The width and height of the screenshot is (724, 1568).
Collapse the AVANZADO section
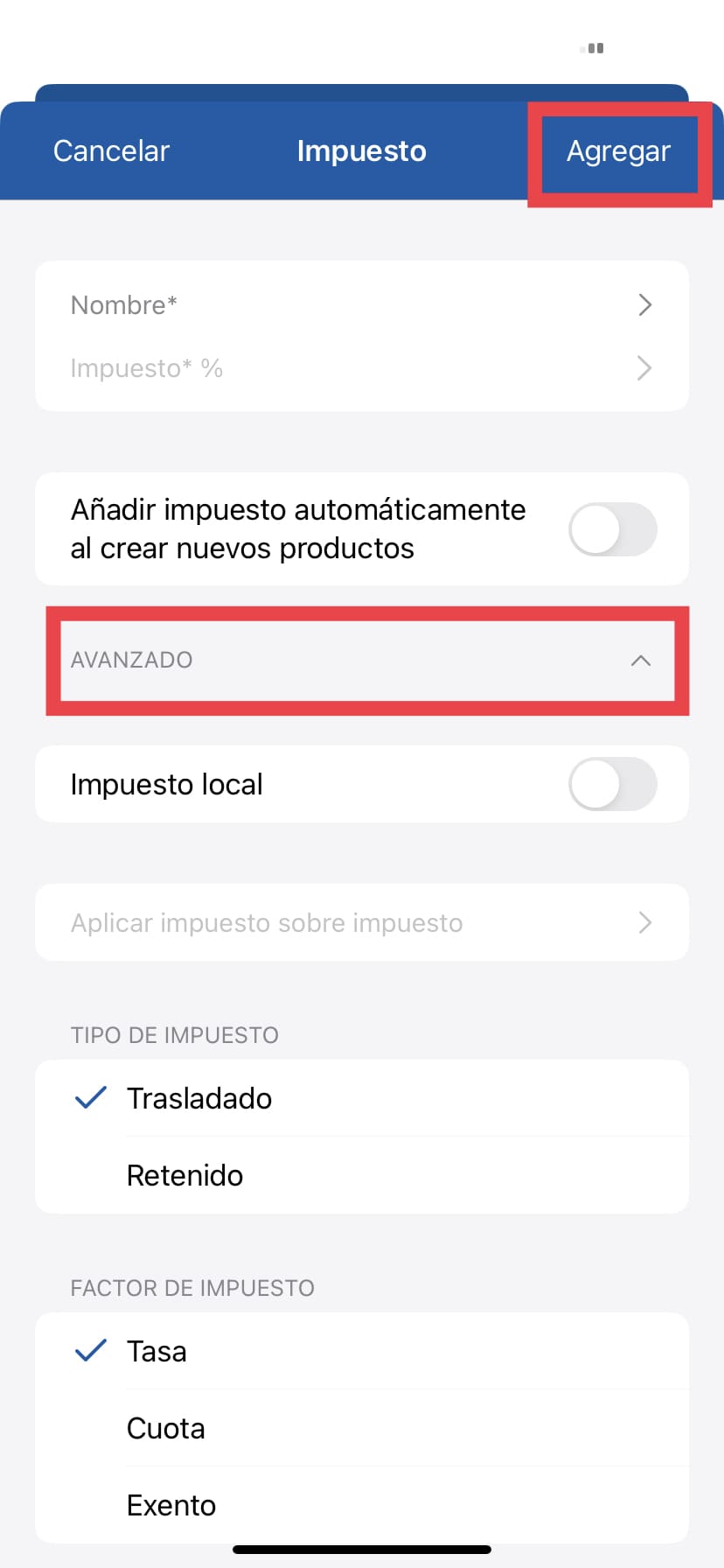[362, 661]
